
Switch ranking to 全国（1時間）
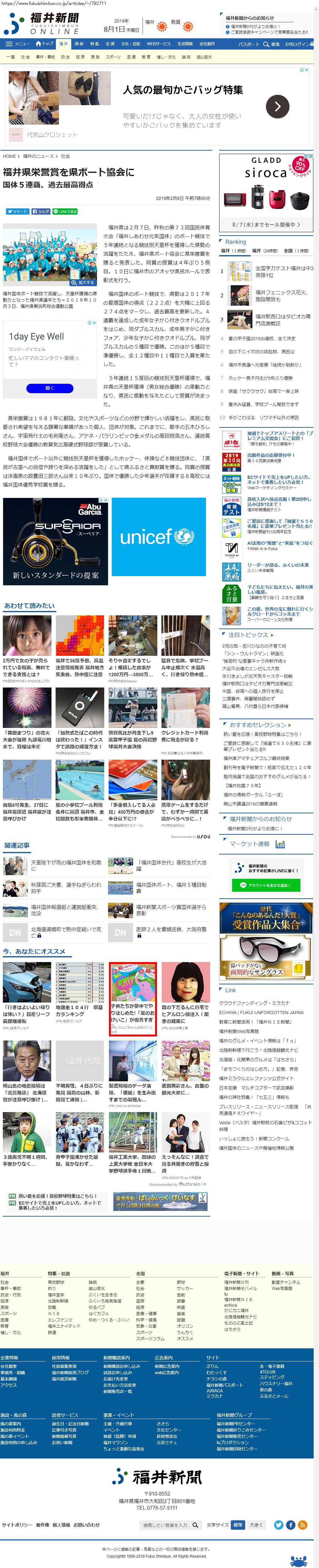(296, 251)
